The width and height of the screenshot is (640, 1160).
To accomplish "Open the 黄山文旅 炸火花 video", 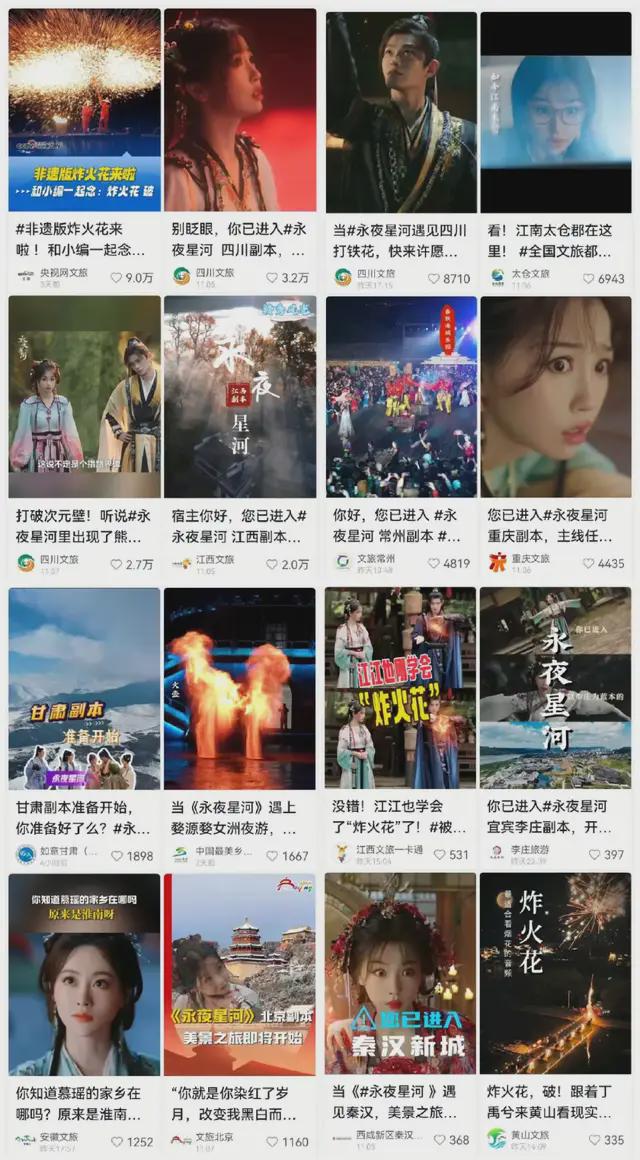I will click(x=555, y=974).
